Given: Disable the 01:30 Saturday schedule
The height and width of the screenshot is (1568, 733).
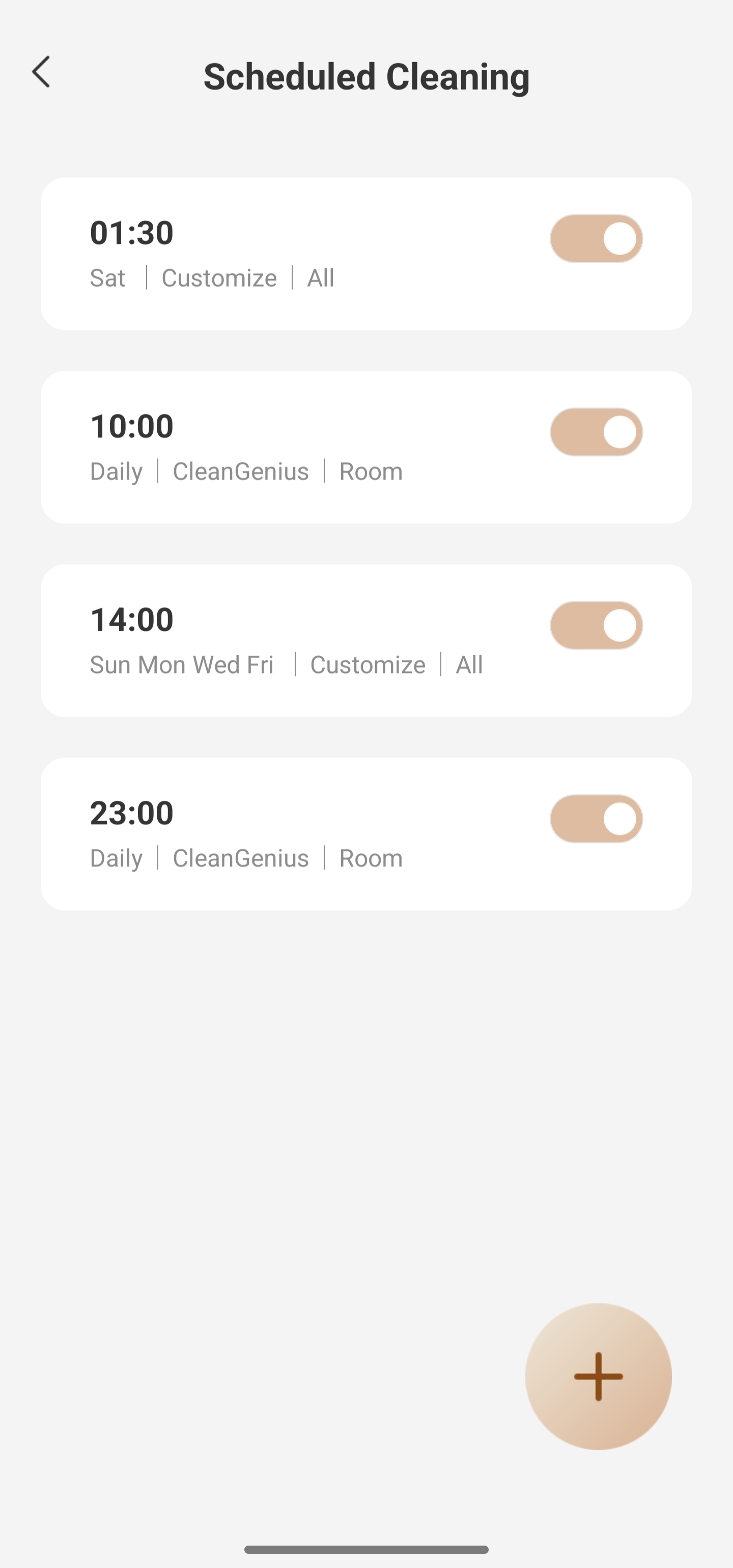Looking at the screenshot, I should coord(596,239).
